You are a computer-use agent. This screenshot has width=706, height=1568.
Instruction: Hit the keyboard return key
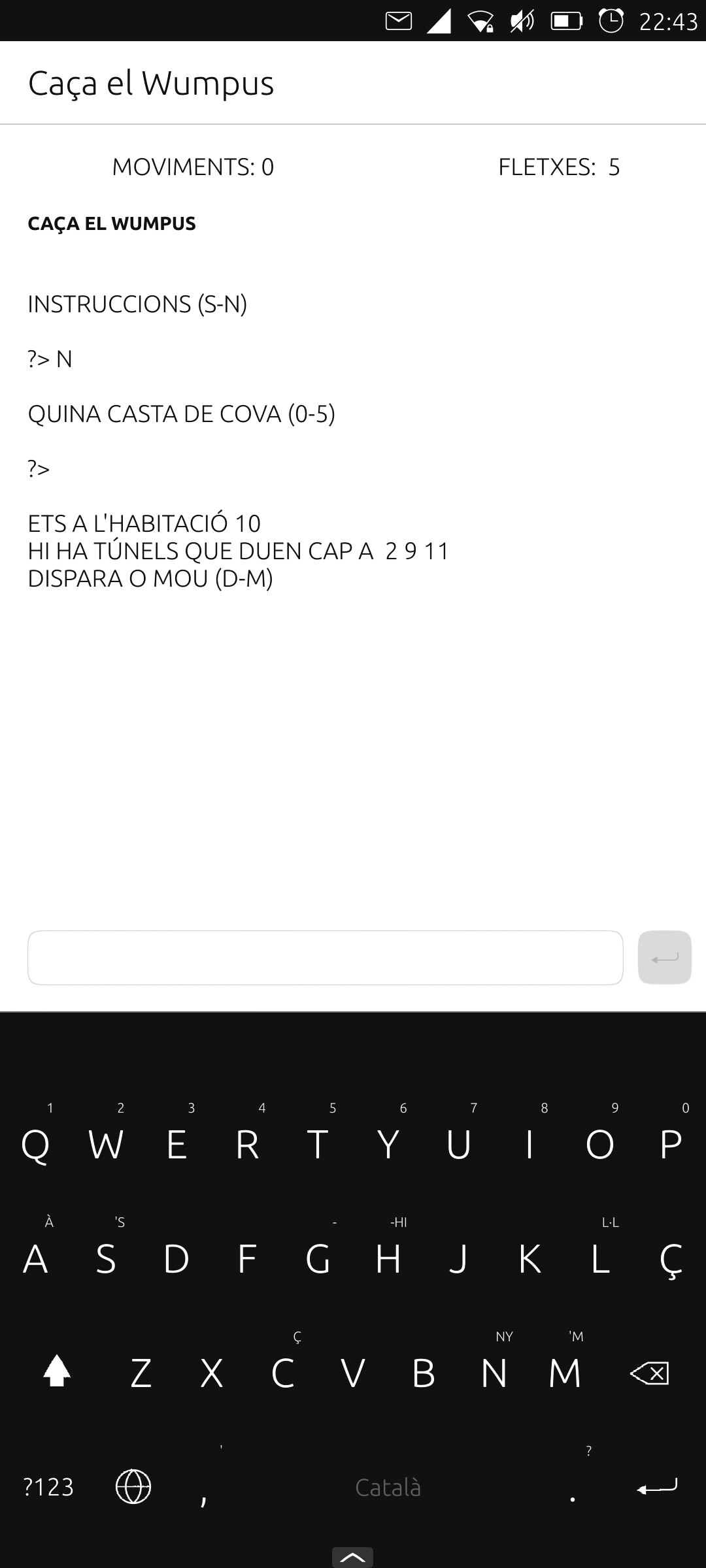tap(656, 1487)
